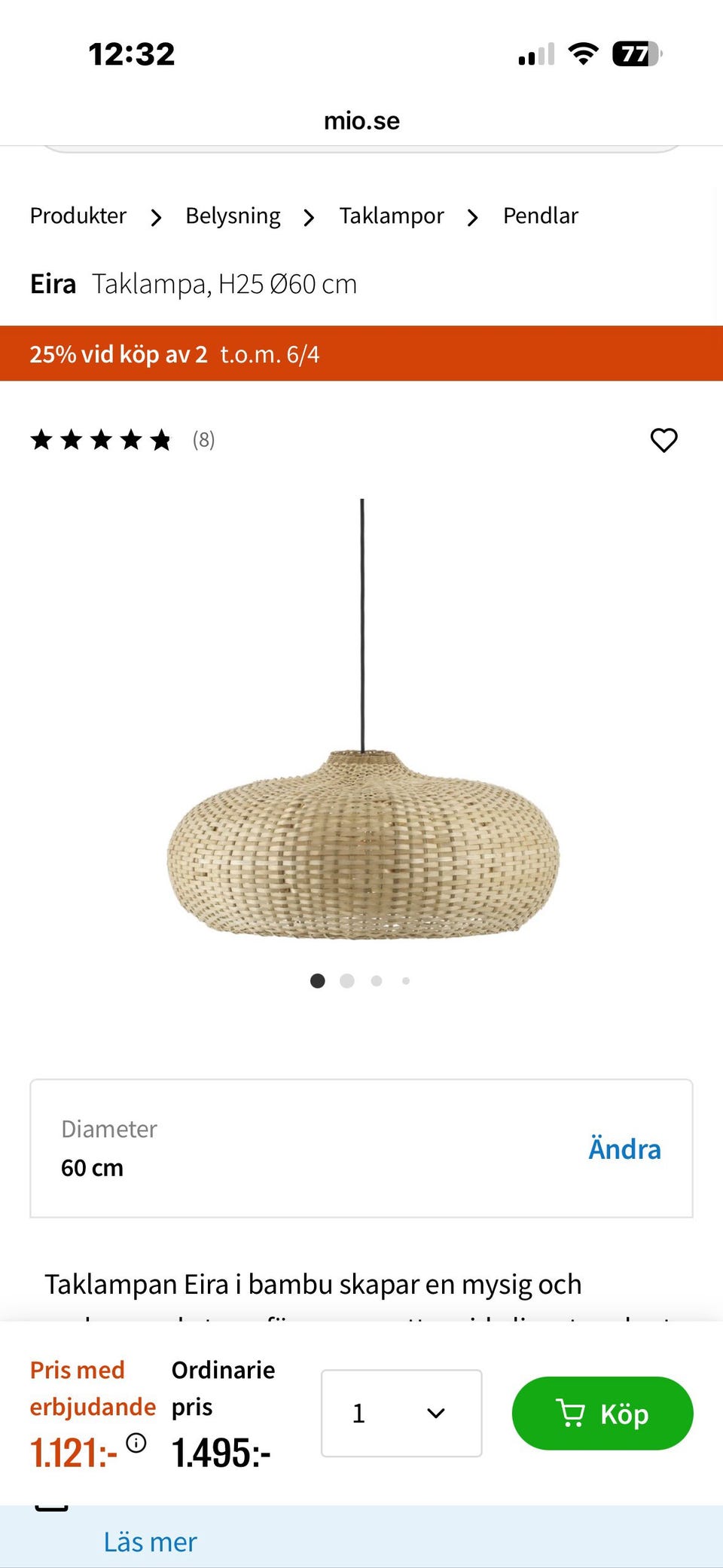Open the quantity dropdown
The image size is (723, 1568).
pyautogui.click(x=401, y=1413)
